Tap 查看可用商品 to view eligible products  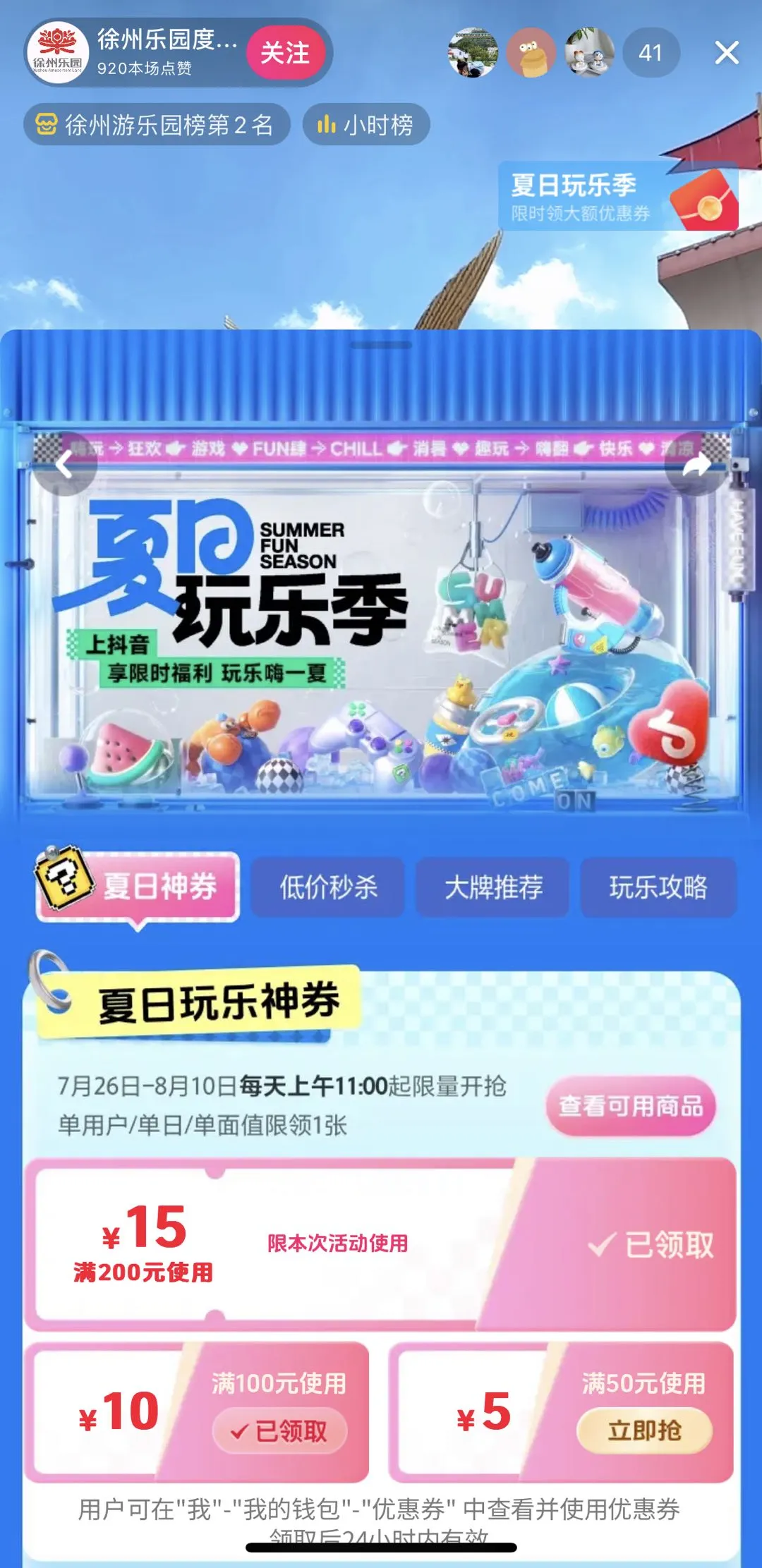click(x=631, y=1106)
